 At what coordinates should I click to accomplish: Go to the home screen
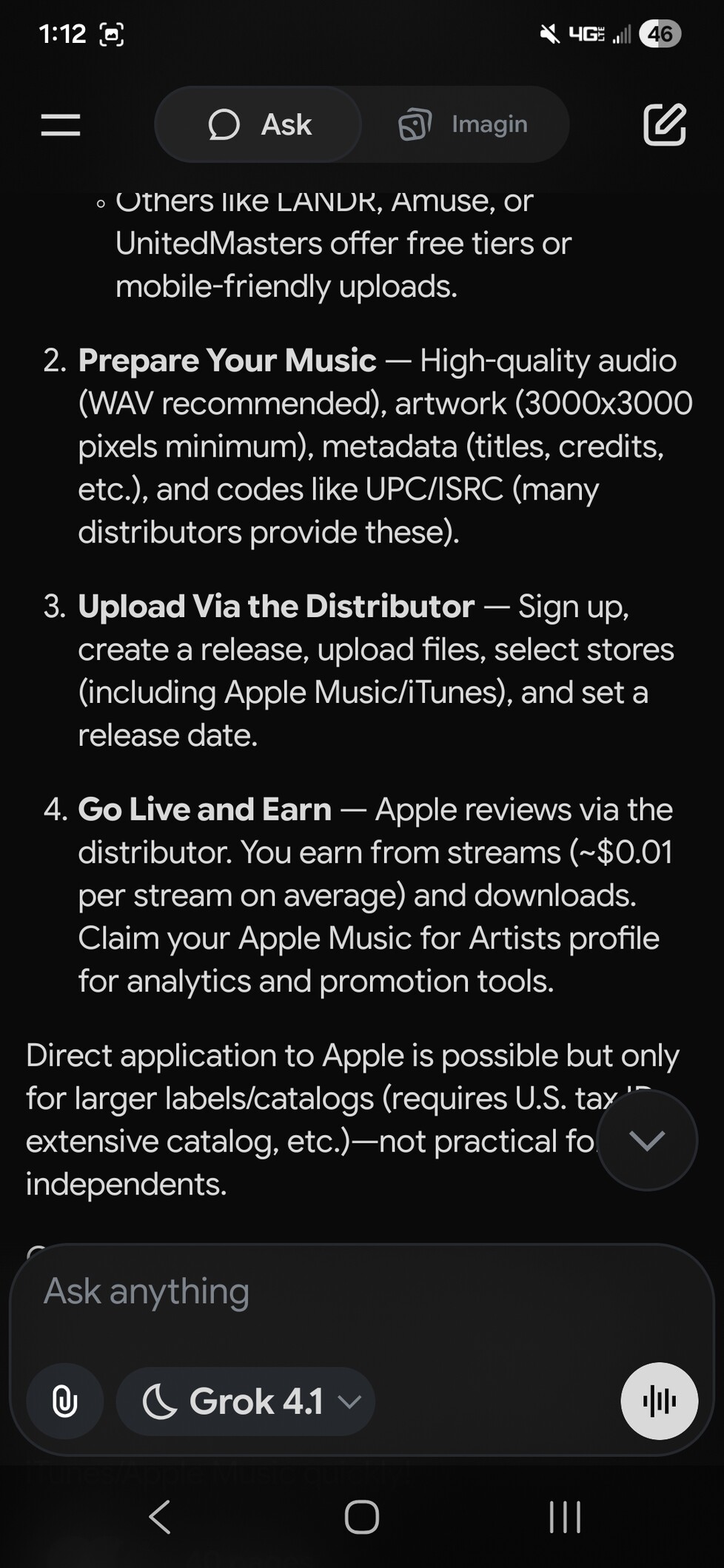[x=362, y=1517]
